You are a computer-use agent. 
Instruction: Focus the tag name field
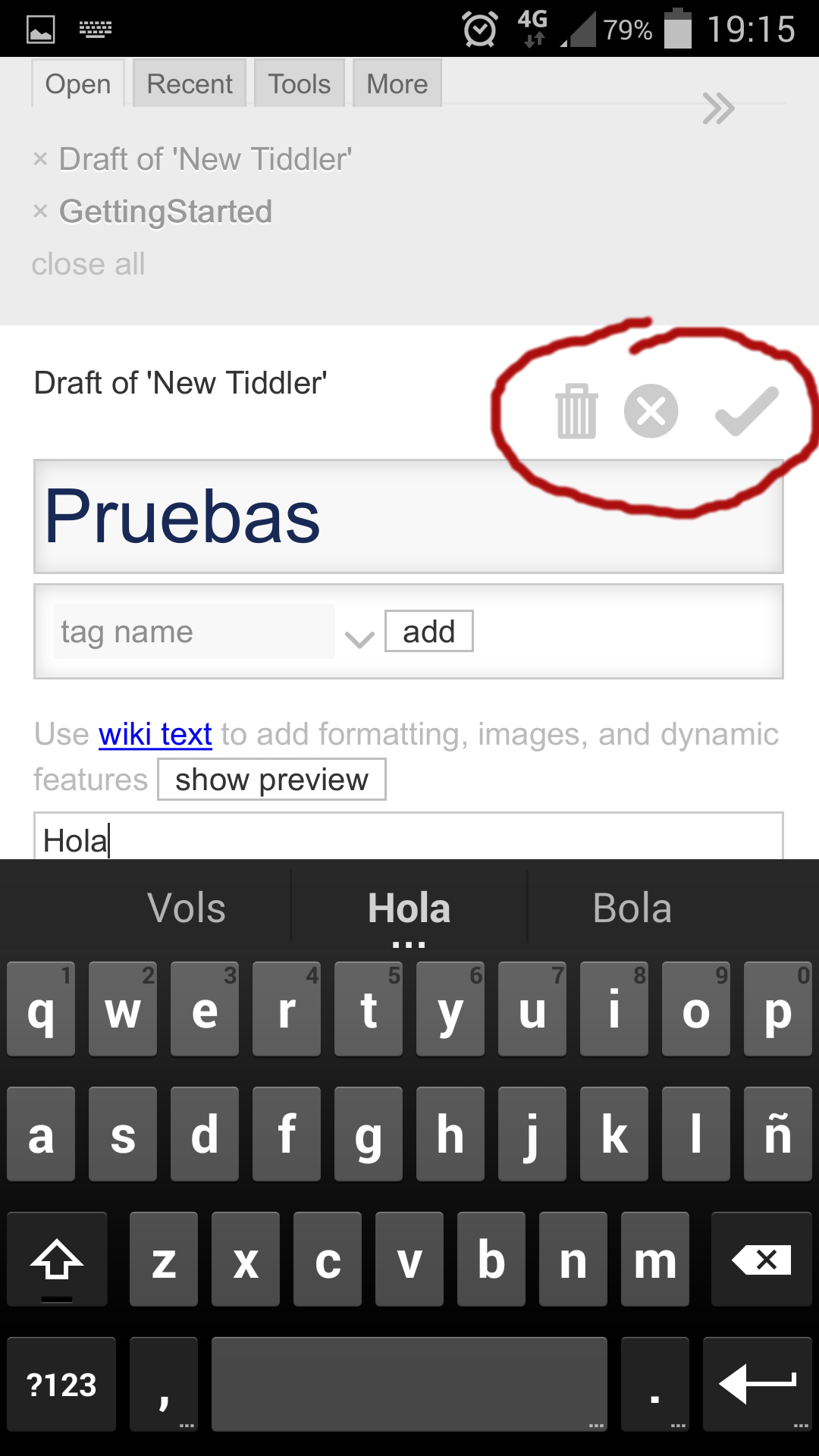[195, 632]
